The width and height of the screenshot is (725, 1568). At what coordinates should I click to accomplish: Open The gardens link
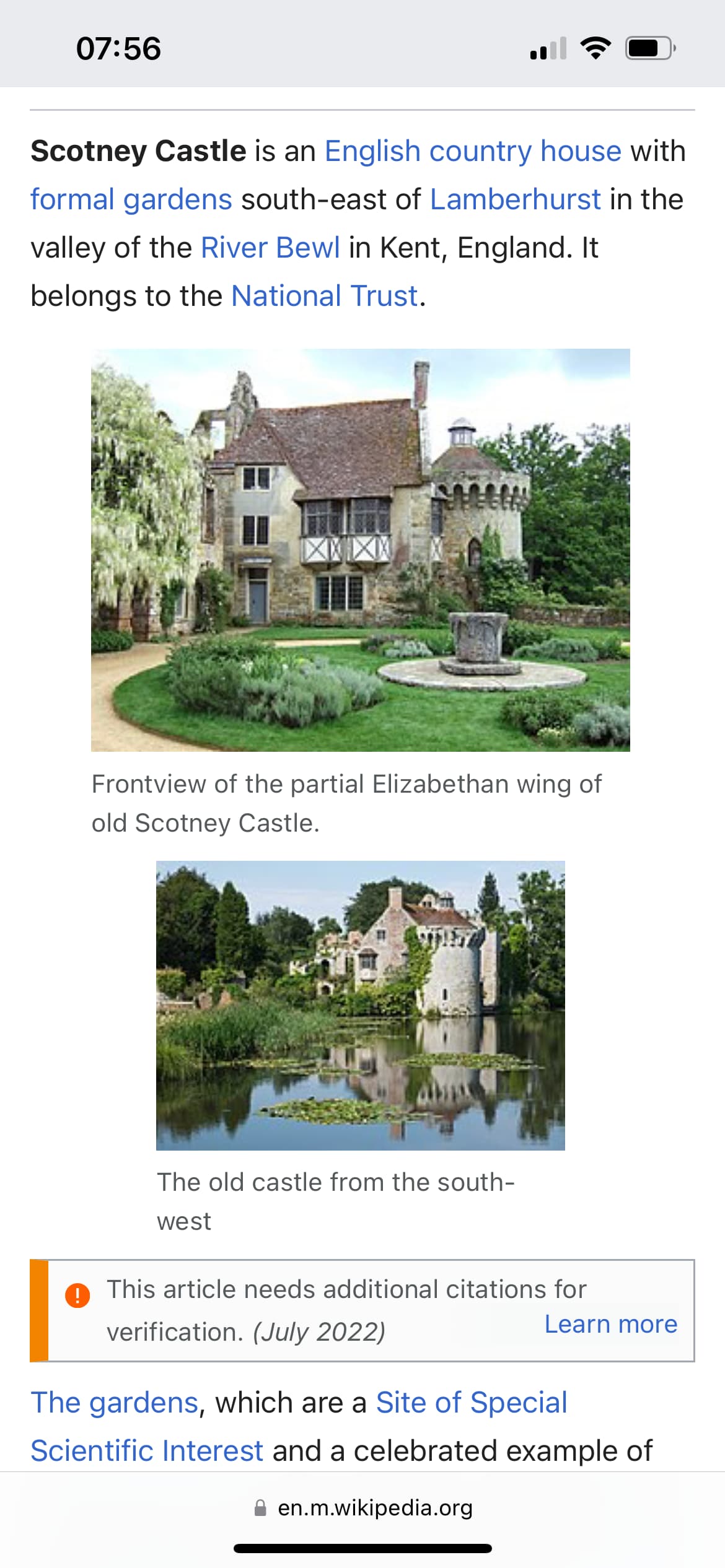[x=115, y=1403]
